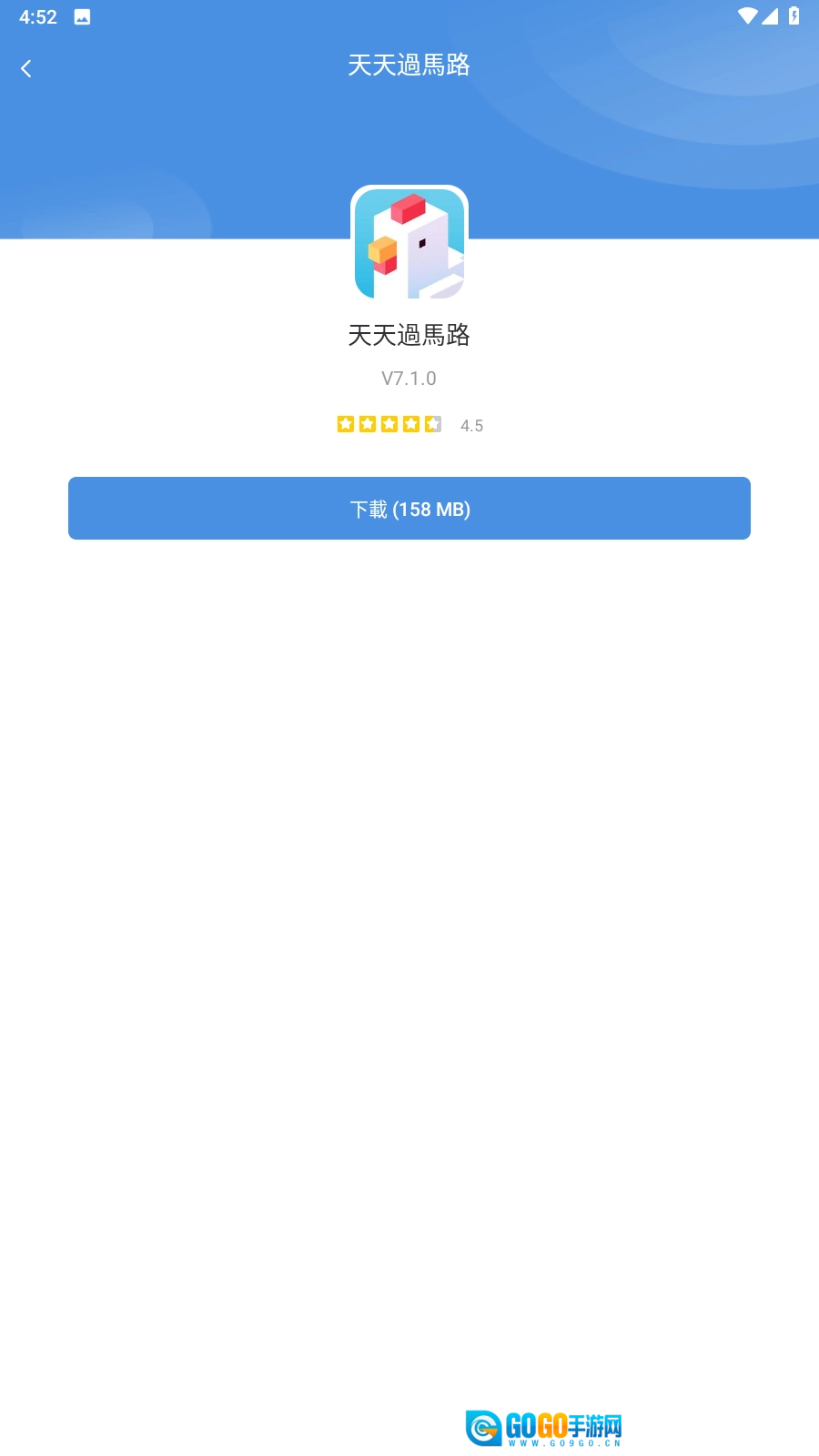The height and width of the screenshot is (1456, 819).
Task: Click the 天天過馬路 app icon
Action: pos(409,243)
